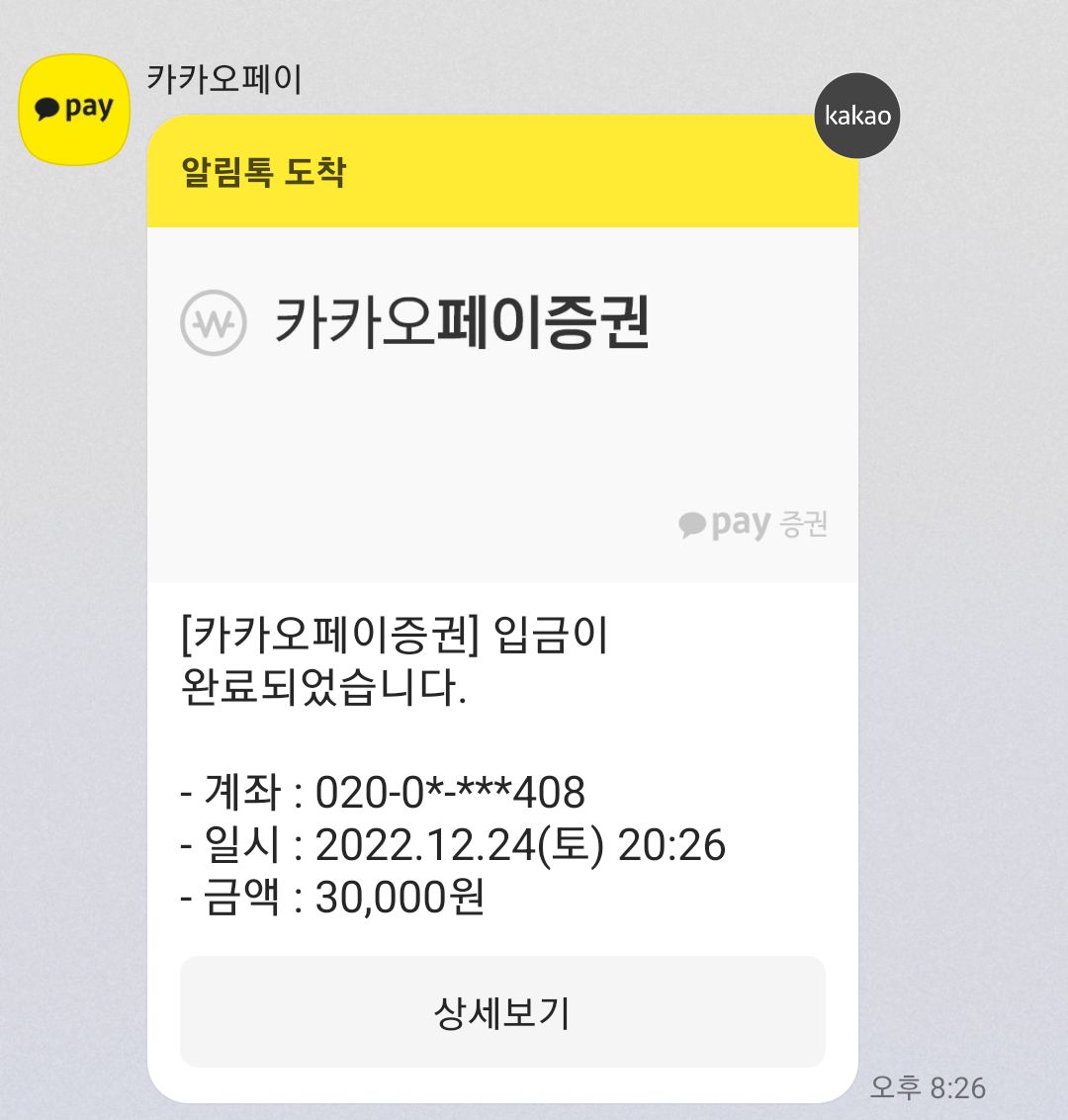Open 상세보기 for the deposit details
This screenshot has height=1120, width=1068.
[502, 1012]
